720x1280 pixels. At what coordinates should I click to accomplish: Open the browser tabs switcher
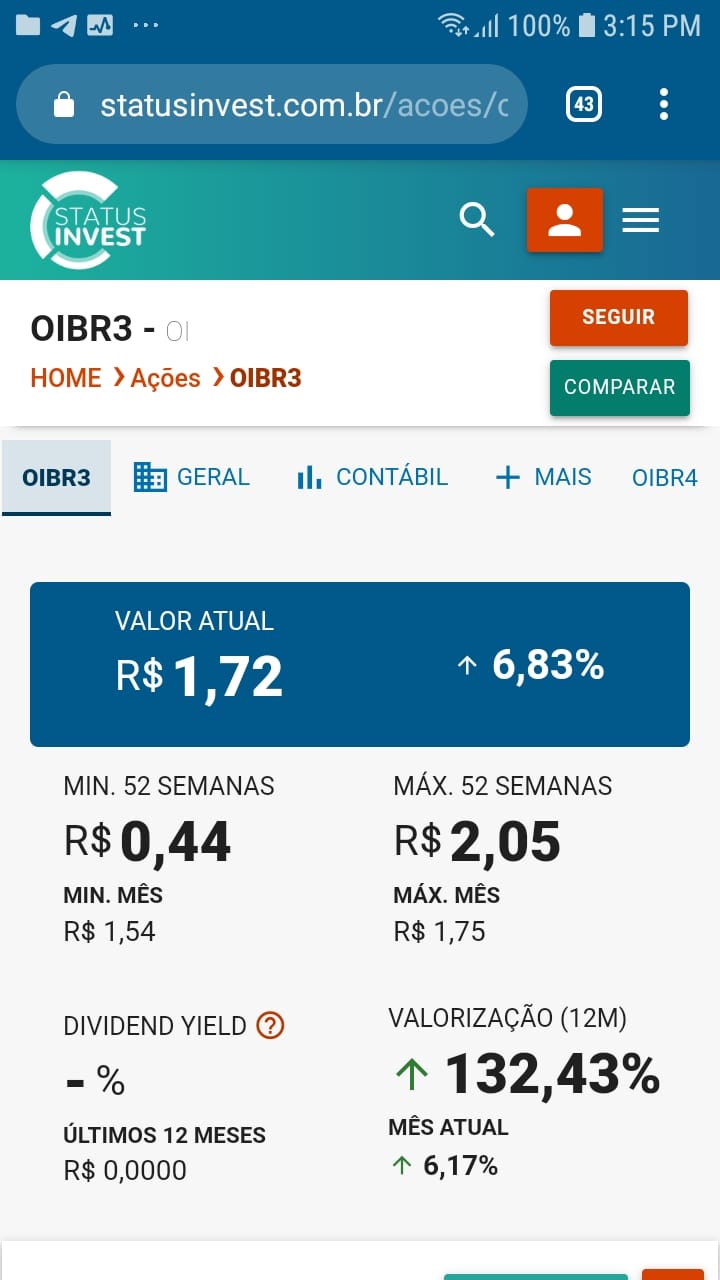tap(584, 104)
